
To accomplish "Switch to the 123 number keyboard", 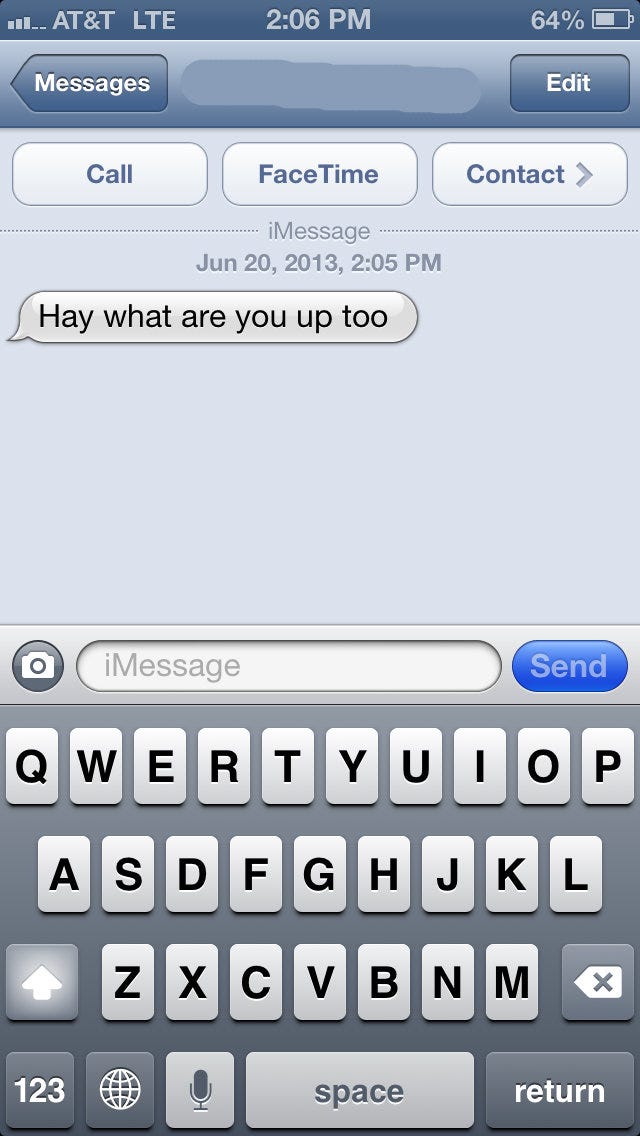I will (40, 1090).
